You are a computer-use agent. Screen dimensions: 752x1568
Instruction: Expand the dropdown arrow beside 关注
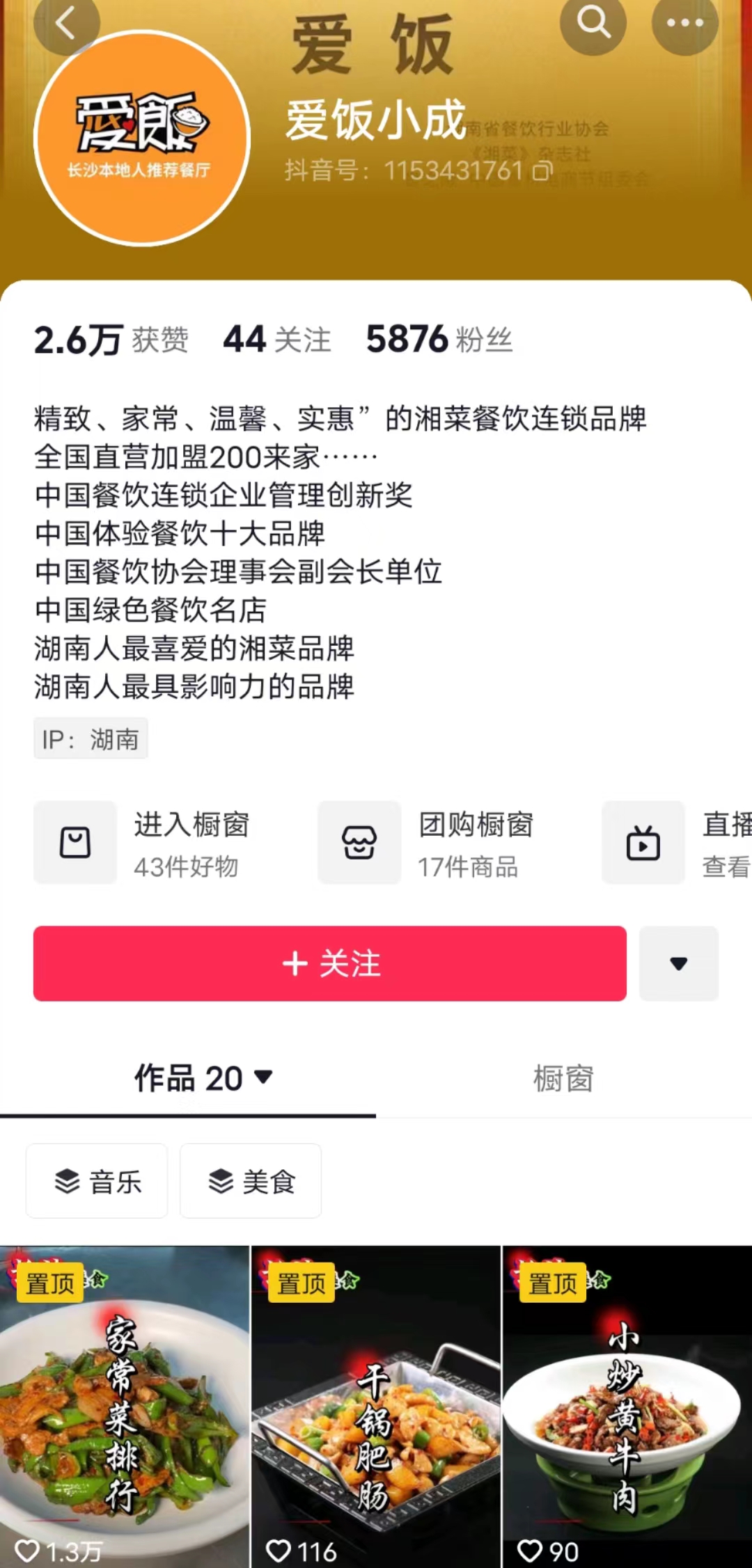[678, 964]
